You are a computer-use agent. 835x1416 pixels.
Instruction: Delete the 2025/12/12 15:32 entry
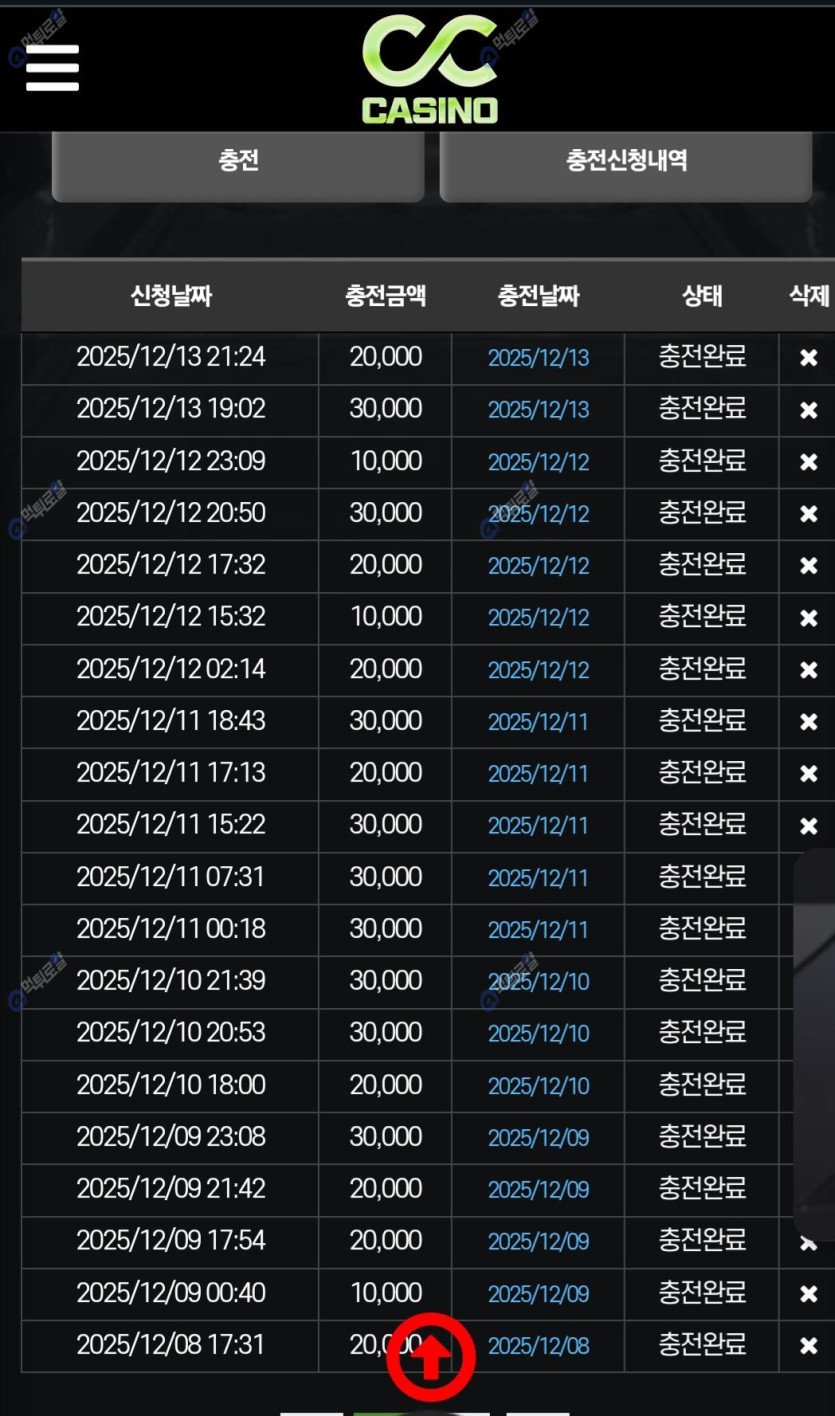click(x=809, y=618)
